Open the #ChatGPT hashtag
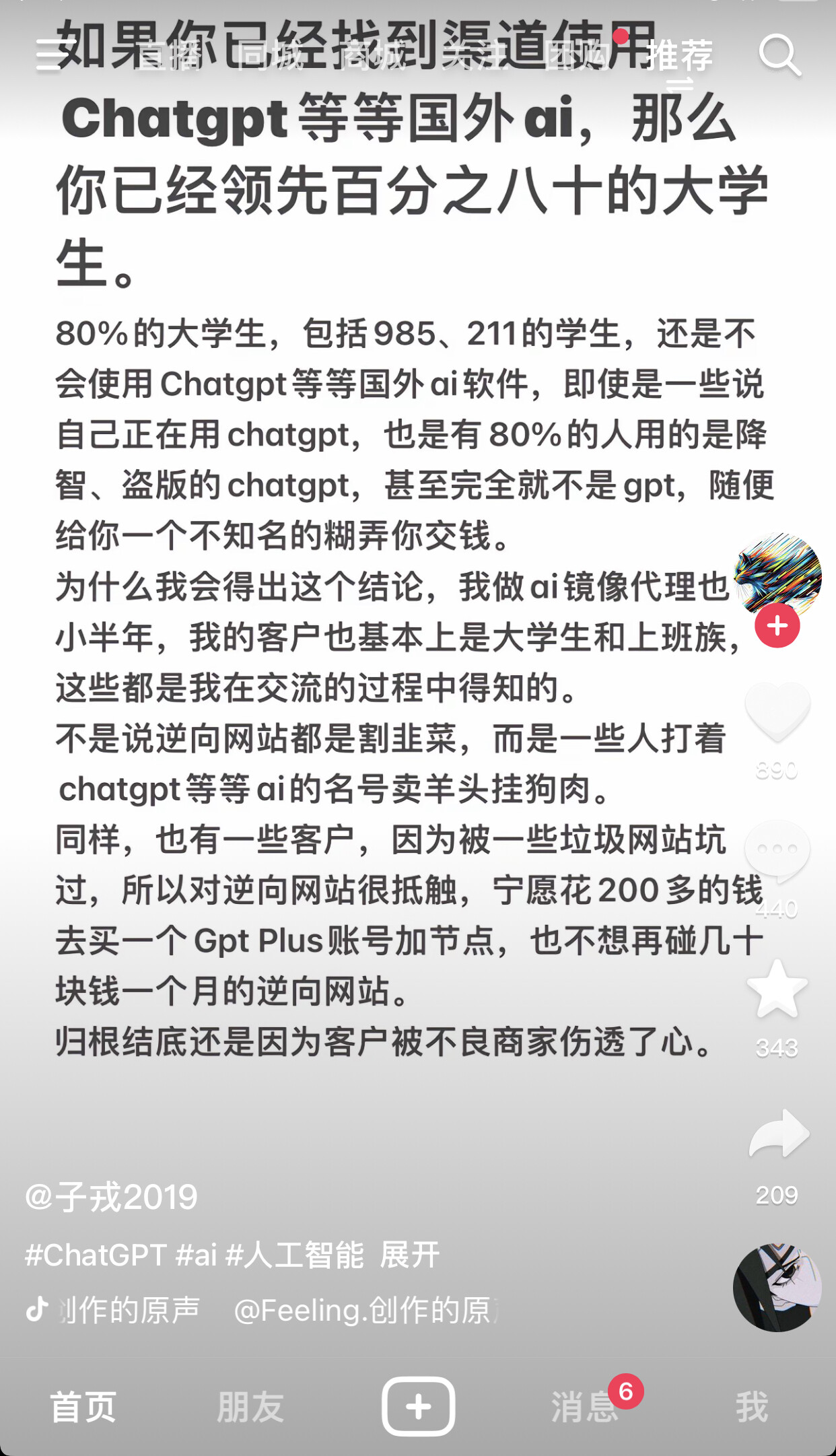The height and width of the screenshot is (1456, 836). pos(96,1255)
